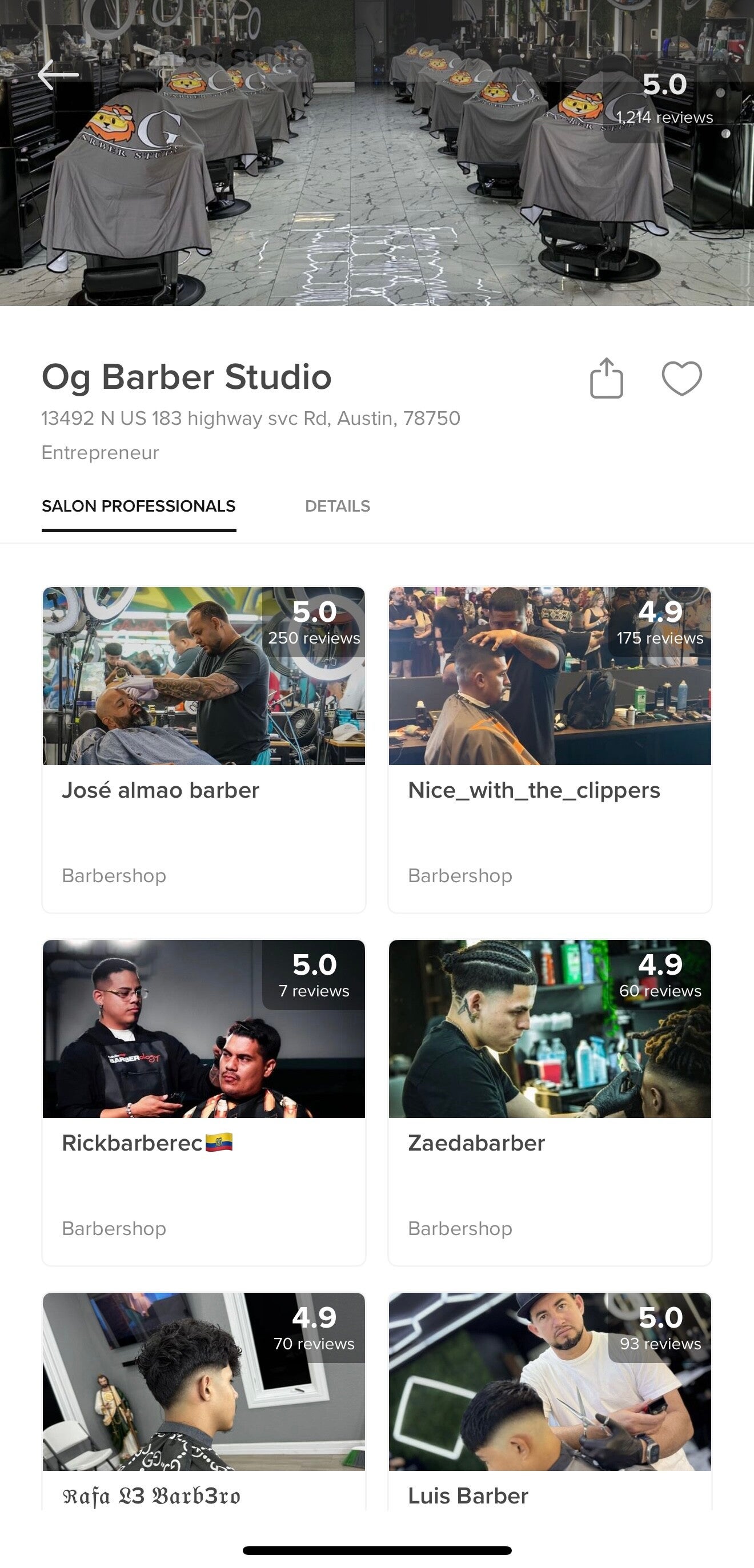Share Og Barber Studio

pyautogui.click(x=607, y=378)
